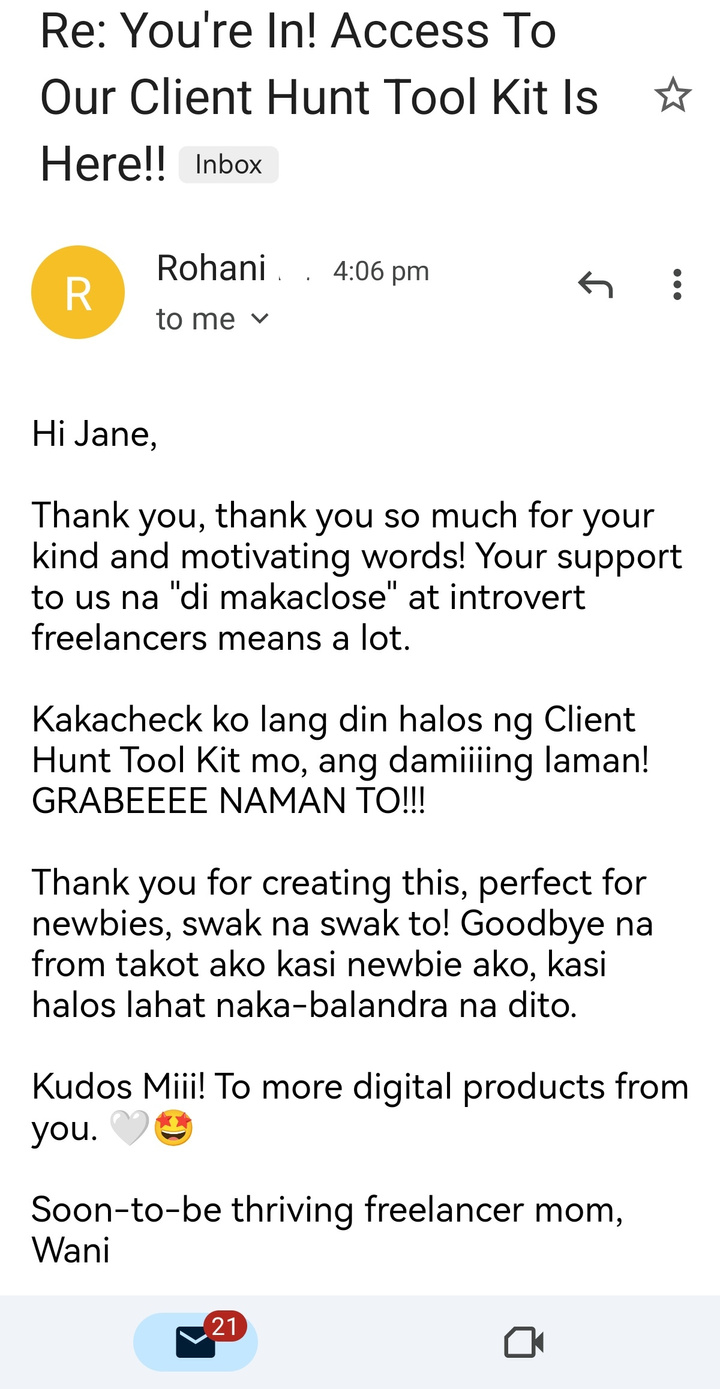
Task: Expand recipient details next to 'to me'
Action: click(x=260, y=319)
